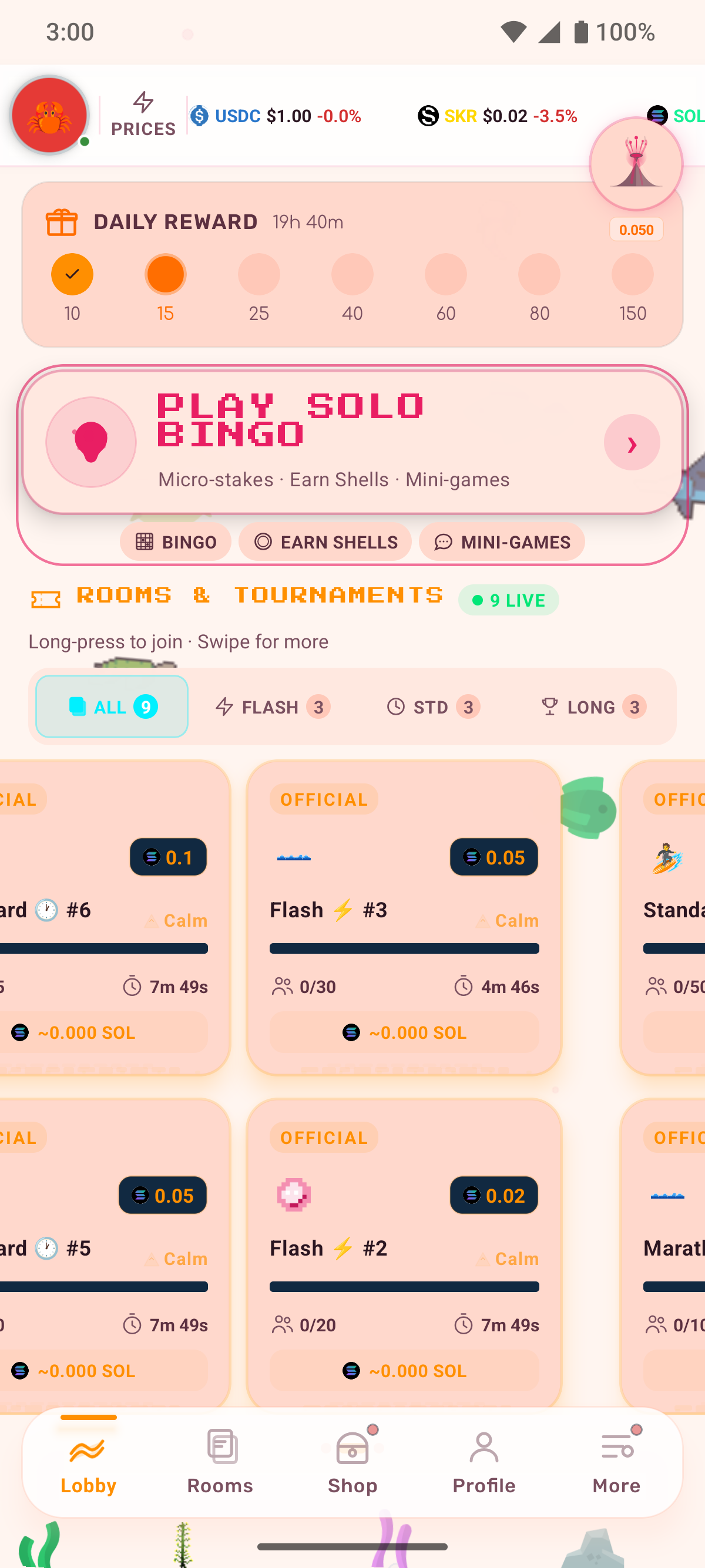Filter rooms by Flash

(272, 706)
